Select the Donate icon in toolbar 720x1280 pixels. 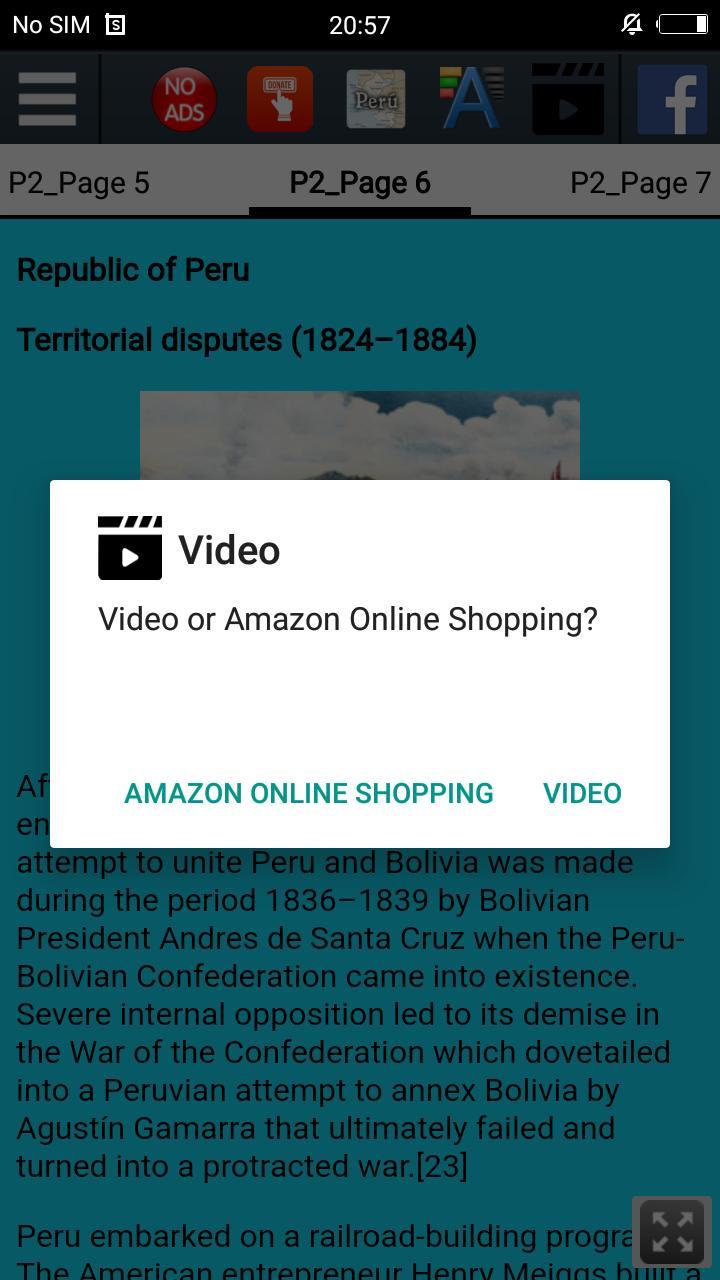279,98
